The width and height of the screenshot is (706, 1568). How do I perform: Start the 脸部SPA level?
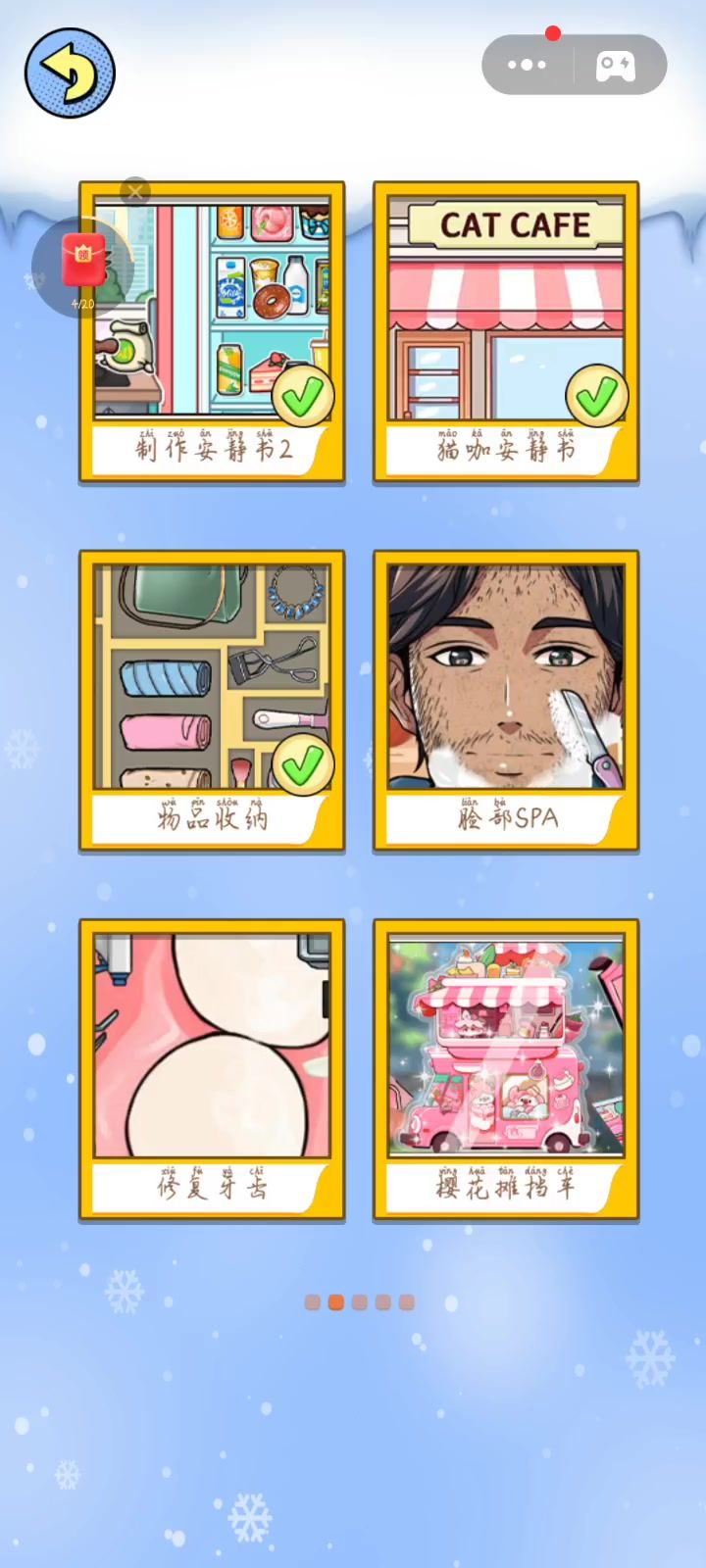click(x=506, y=700)
